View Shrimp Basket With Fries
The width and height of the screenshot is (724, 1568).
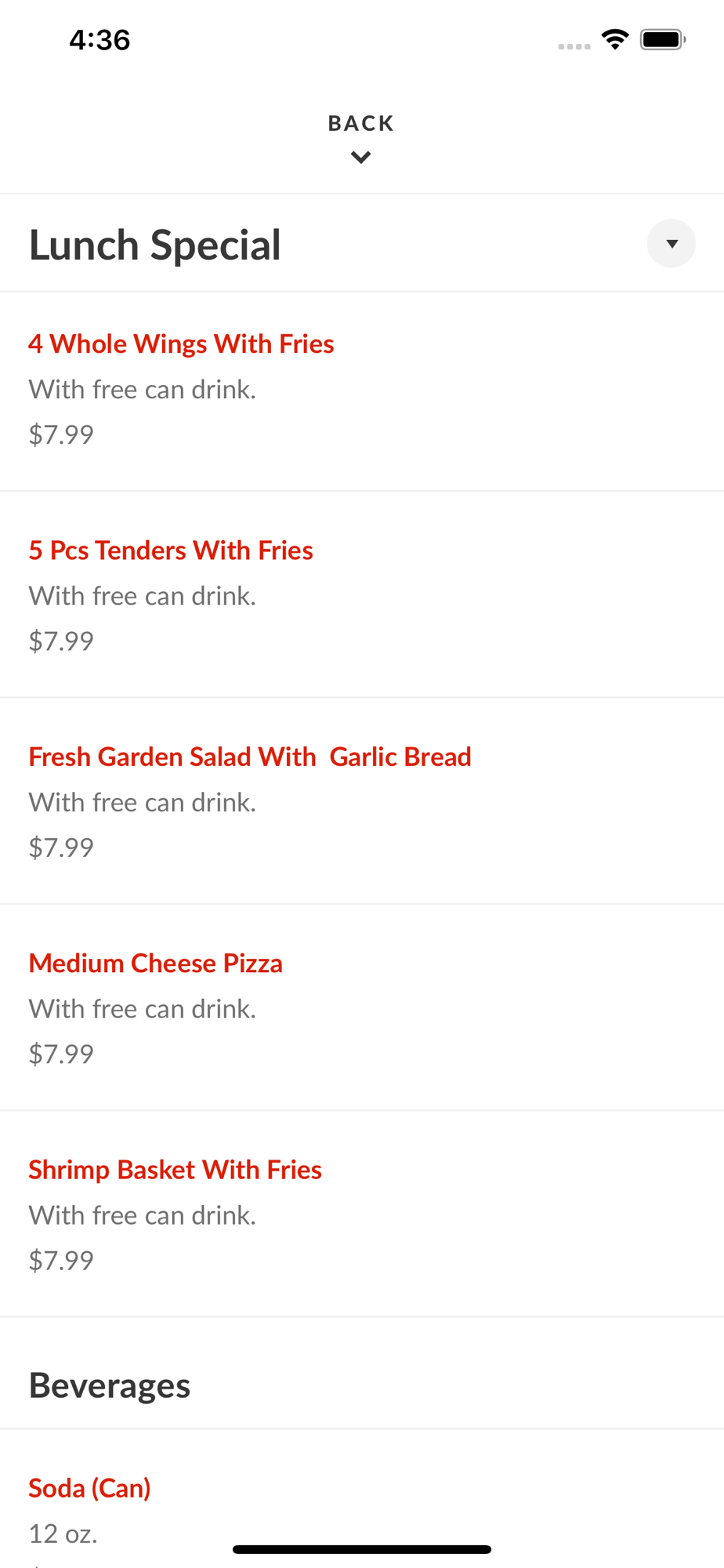tap(175, 1170)
